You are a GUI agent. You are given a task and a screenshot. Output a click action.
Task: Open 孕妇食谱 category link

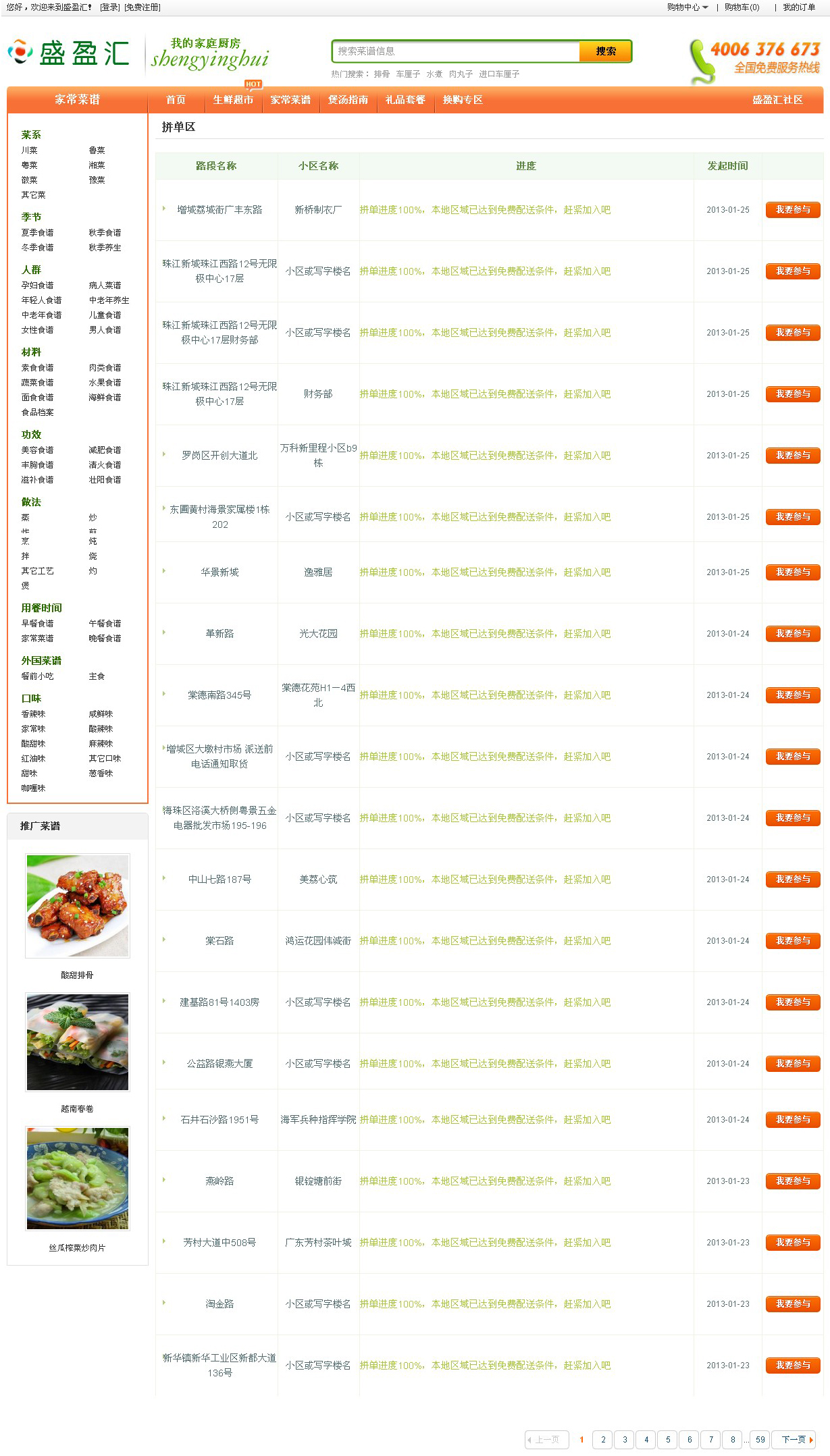(37, 286)
